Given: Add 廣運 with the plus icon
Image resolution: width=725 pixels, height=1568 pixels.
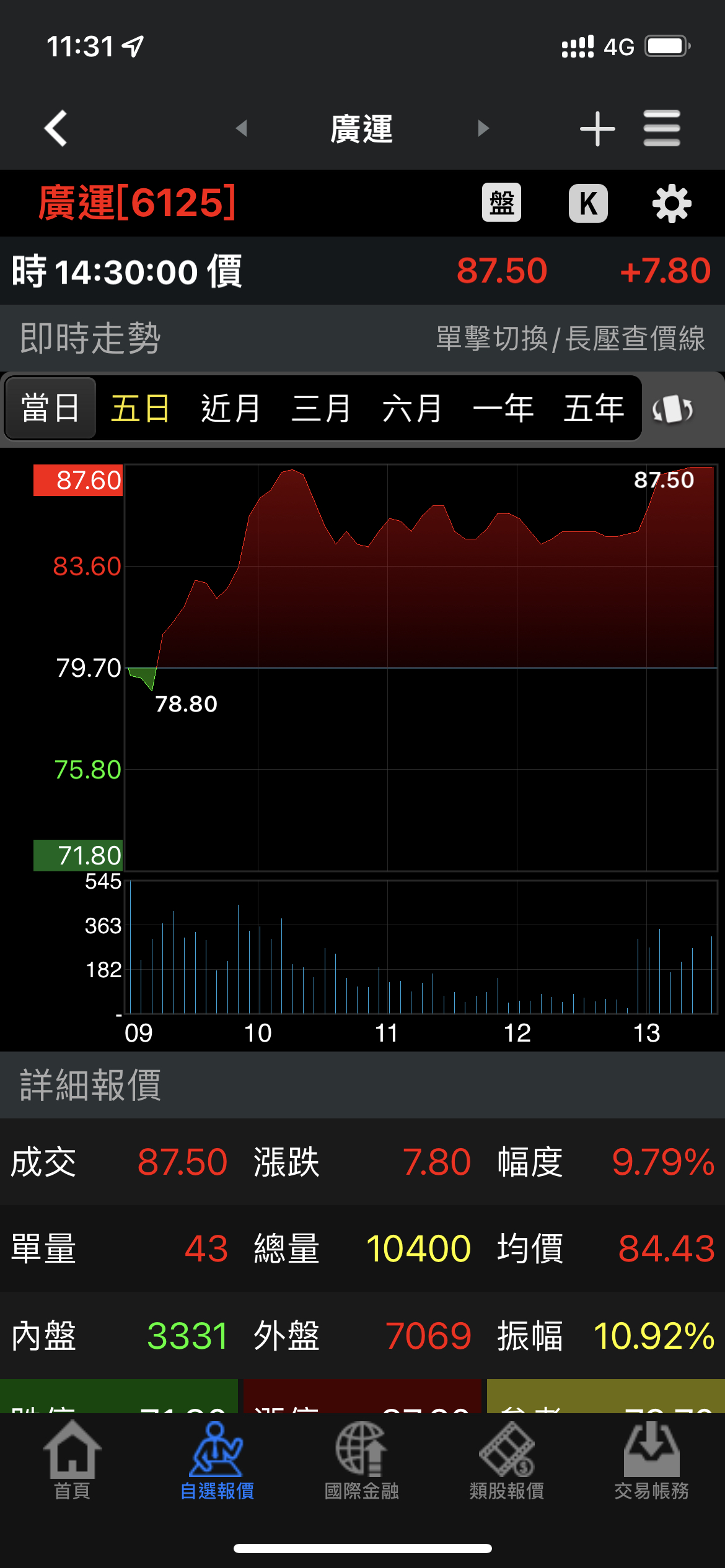Looking at the screenshot, I should [x=597, y=129].
